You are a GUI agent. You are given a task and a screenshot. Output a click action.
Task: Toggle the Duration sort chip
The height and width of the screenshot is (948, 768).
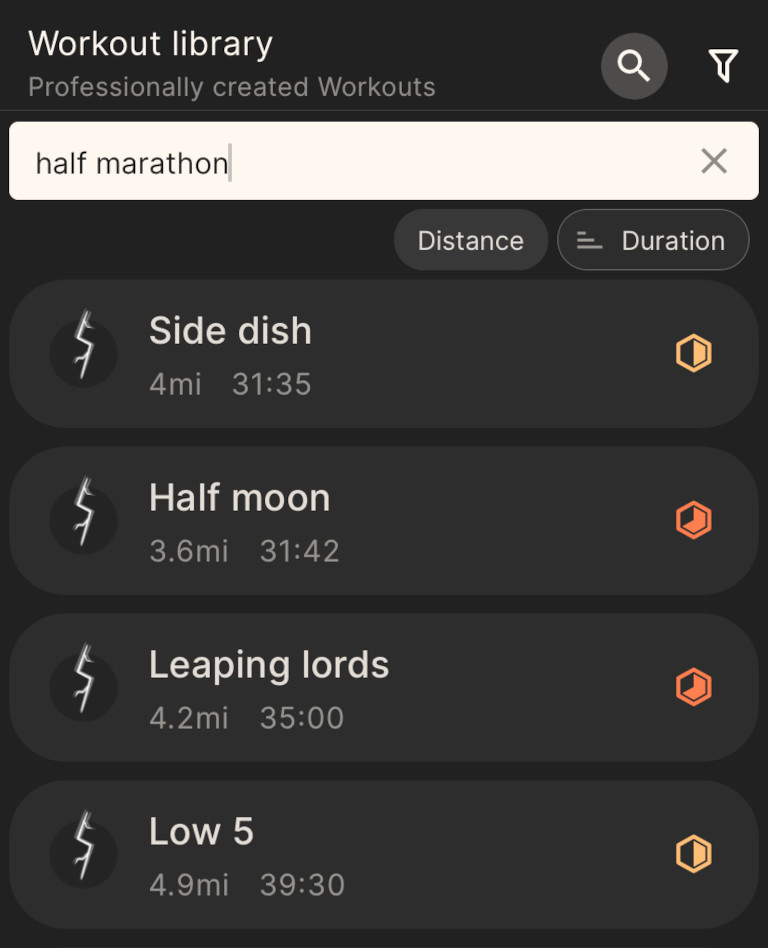pyautogui.click(x=653, y=240)
